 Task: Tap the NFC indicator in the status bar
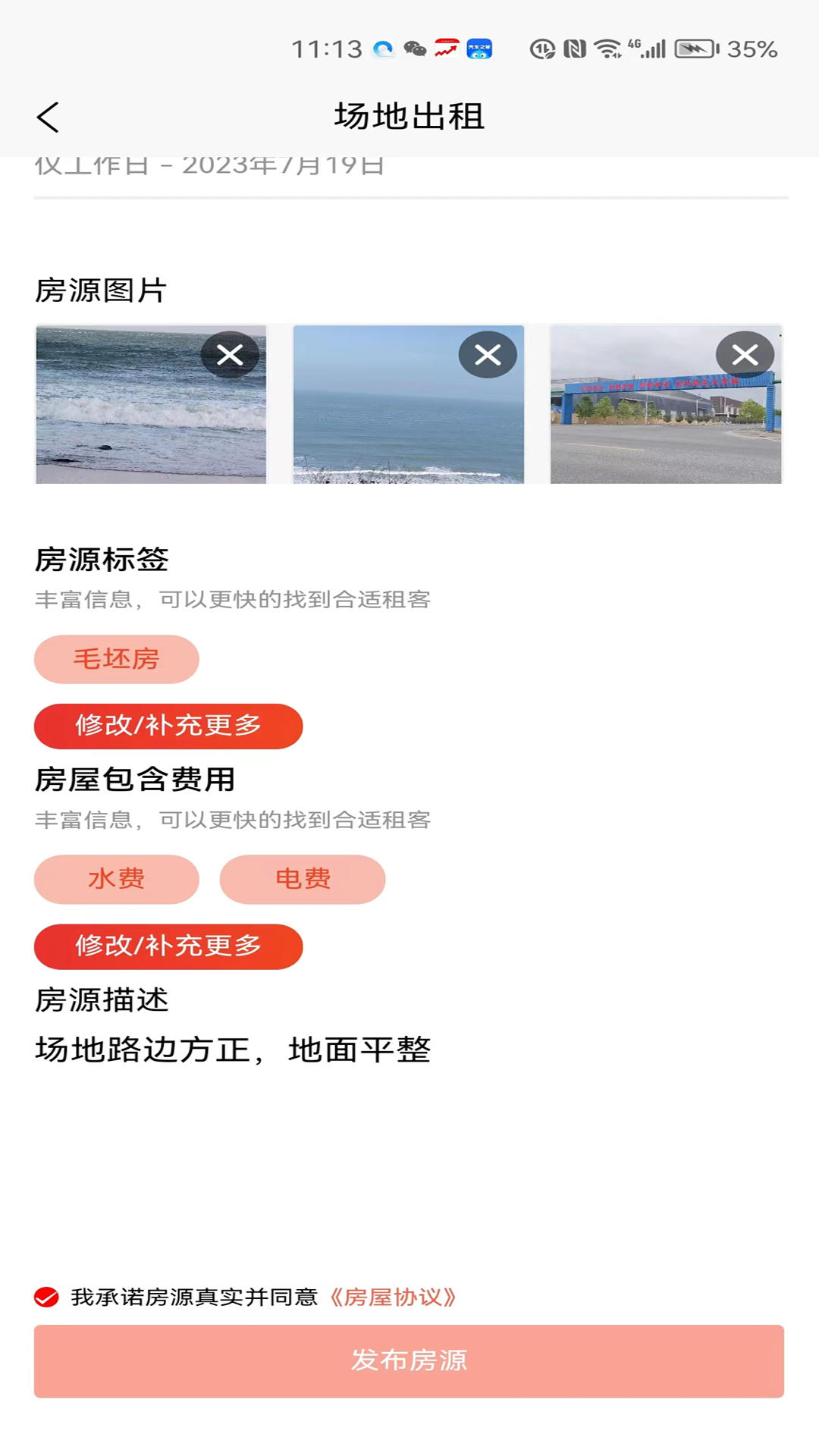click(x=576, y=49)
